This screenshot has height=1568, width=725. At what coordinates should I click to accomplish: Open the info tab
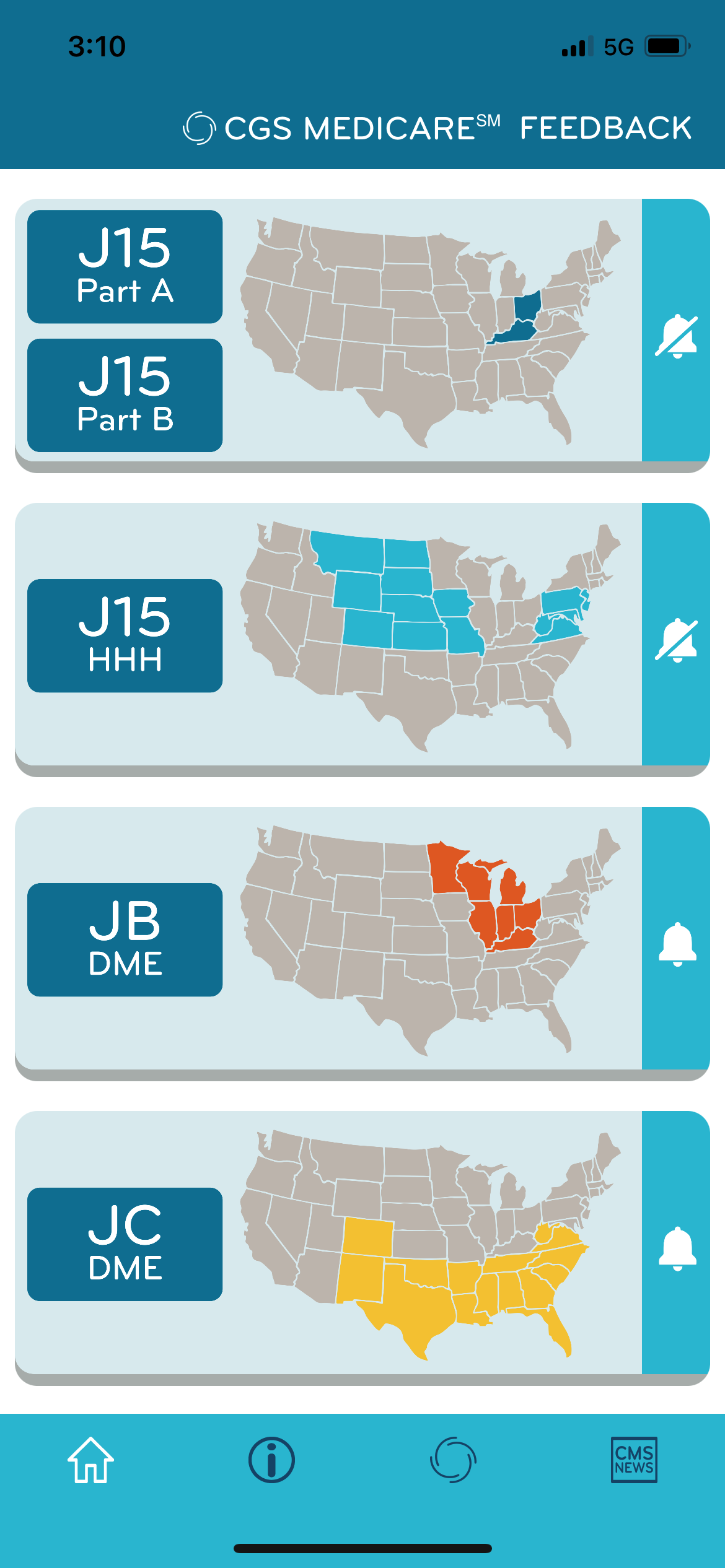tap(271, 1460)
